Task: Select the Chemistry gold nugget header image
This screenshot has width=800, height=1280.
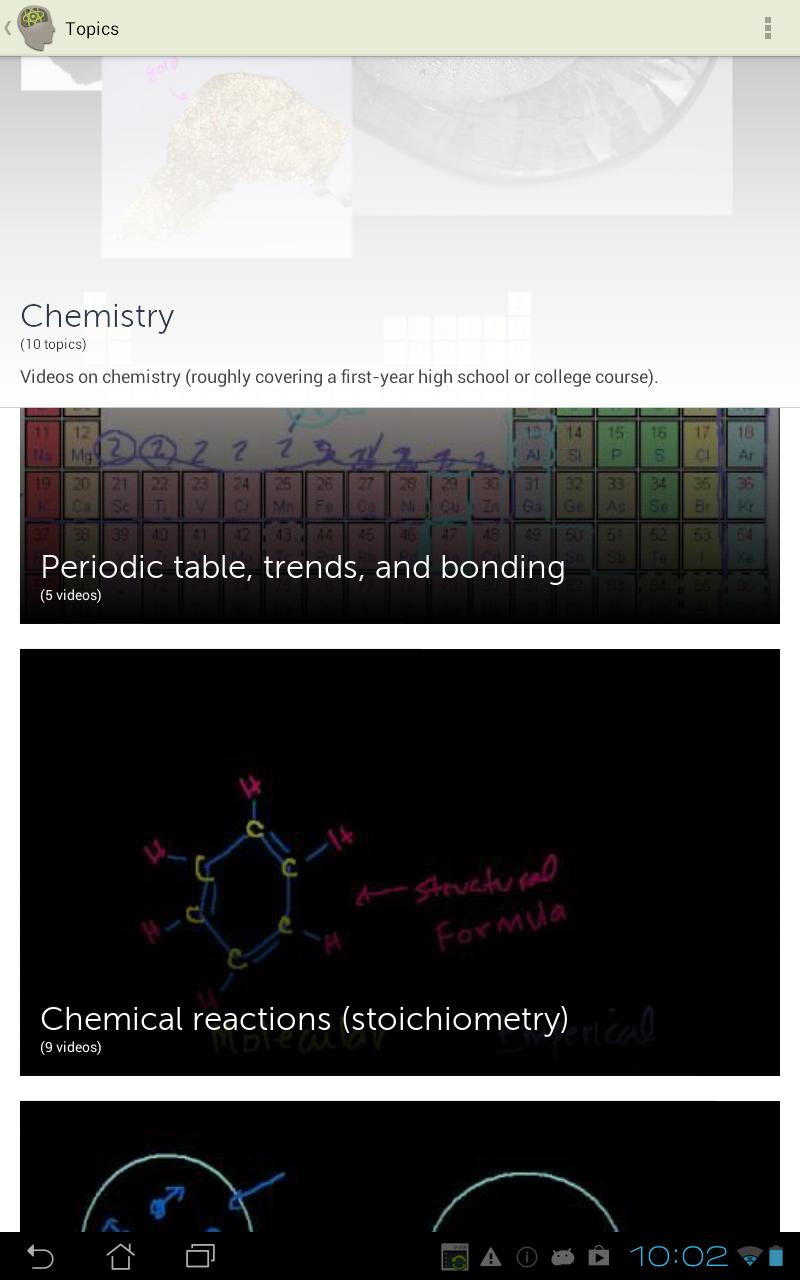Action: point(225,155)
